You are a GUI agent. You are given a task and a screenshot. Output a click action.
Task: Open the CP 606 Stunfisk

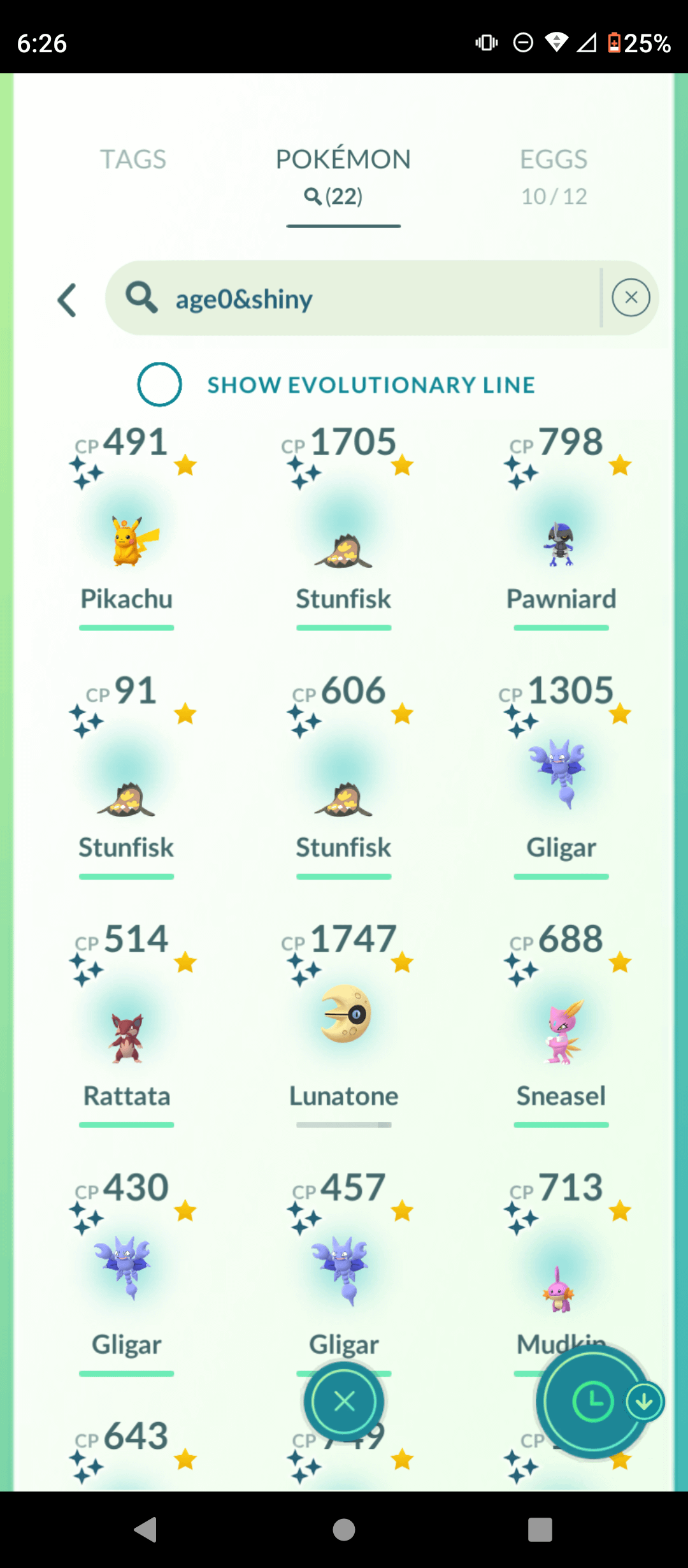click(x=344, y=797)
